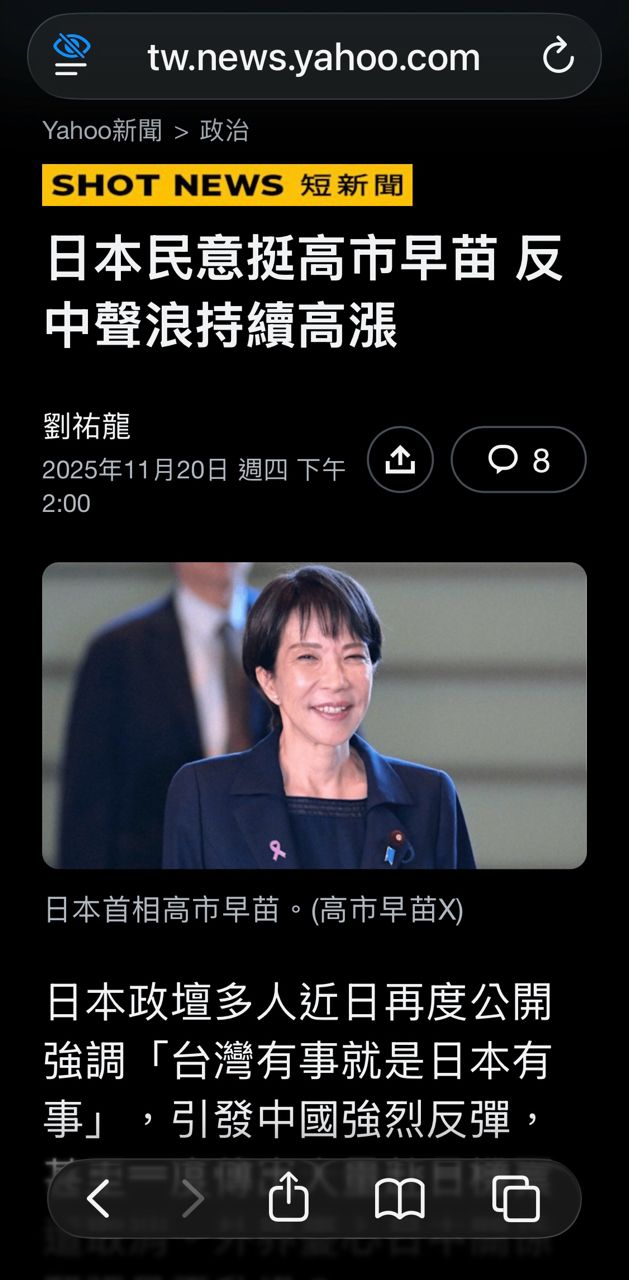Image resolution: width=629 pixels, height=1280 pixels.
Task: Show all open tabs
Action: (x=516, y=1198)
